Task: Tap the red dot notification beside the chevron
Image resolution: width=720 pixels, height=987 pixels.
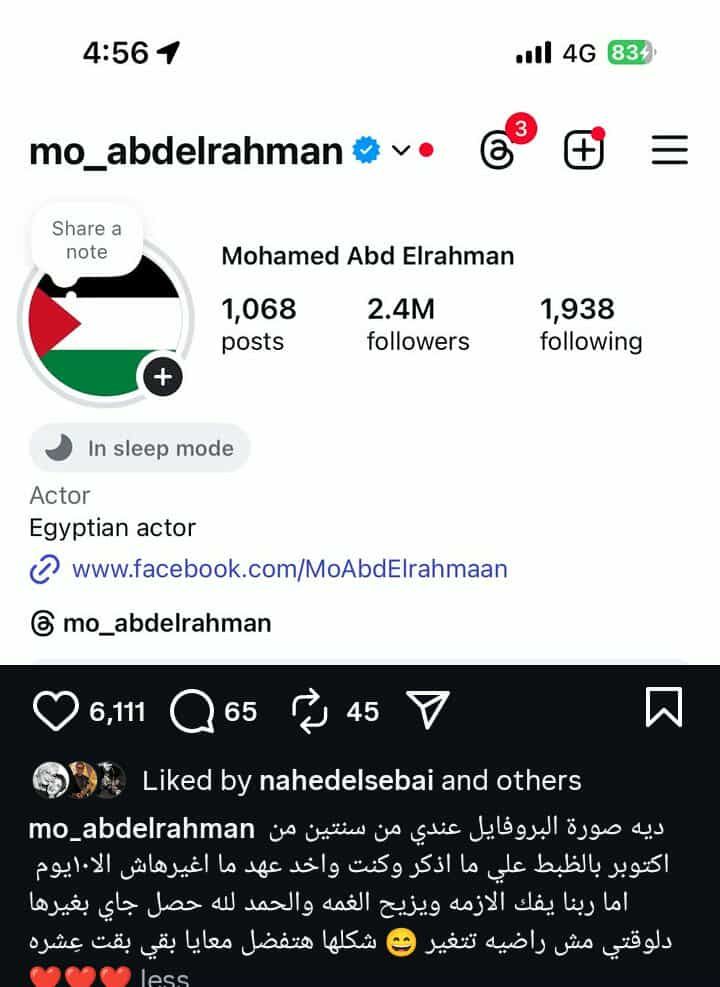Action: click(425, 148)
